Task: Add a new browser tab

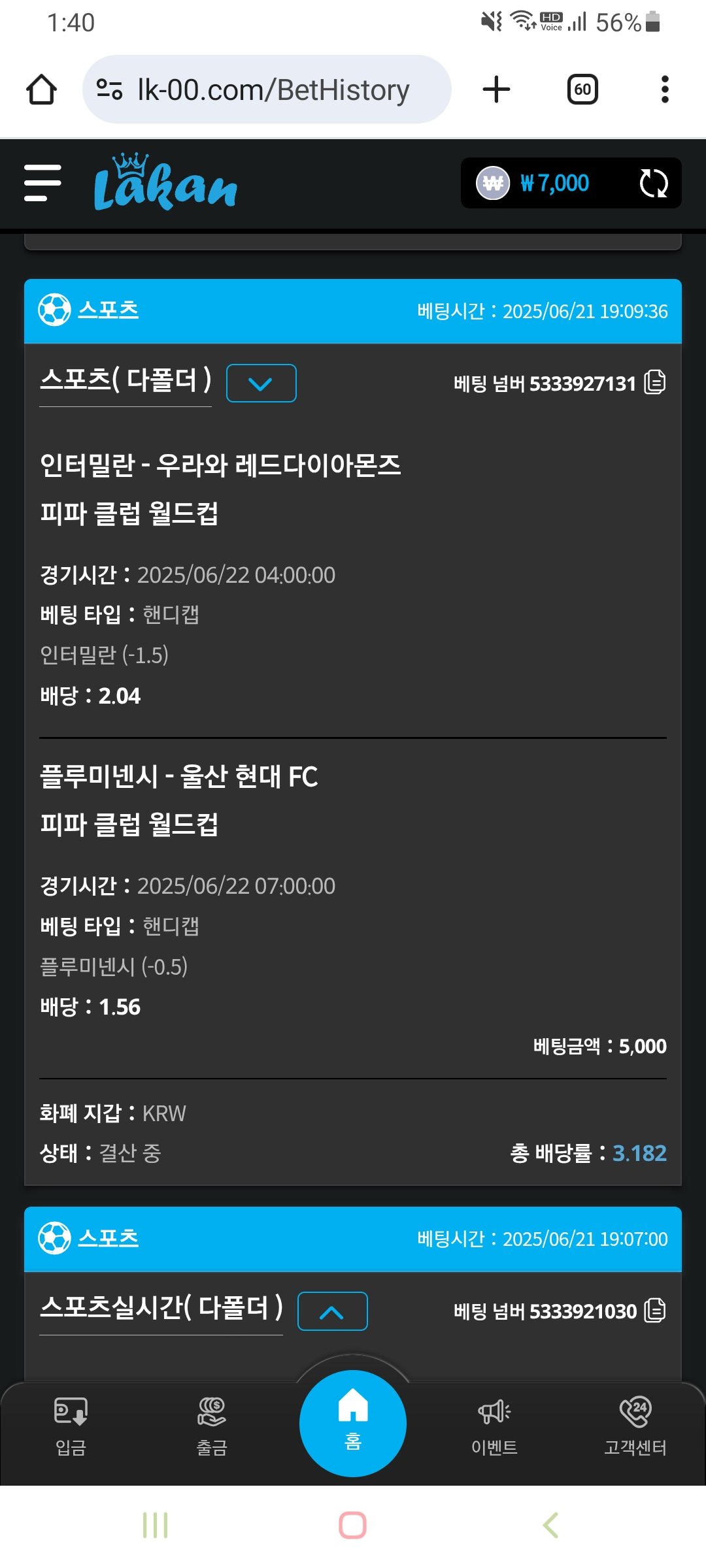Action: pos(496,90)
